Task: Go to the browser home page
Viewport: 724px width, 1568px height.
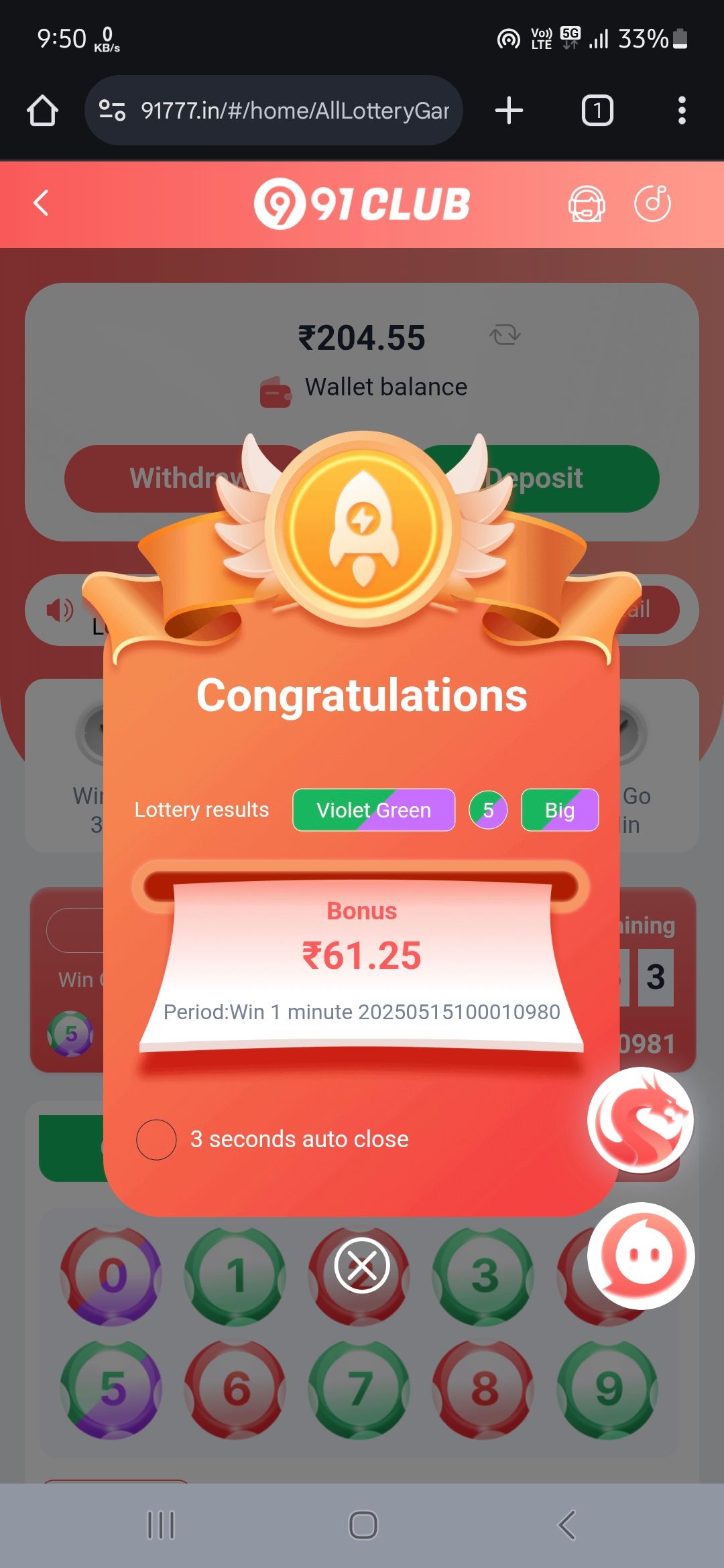Action: (42, 111)
